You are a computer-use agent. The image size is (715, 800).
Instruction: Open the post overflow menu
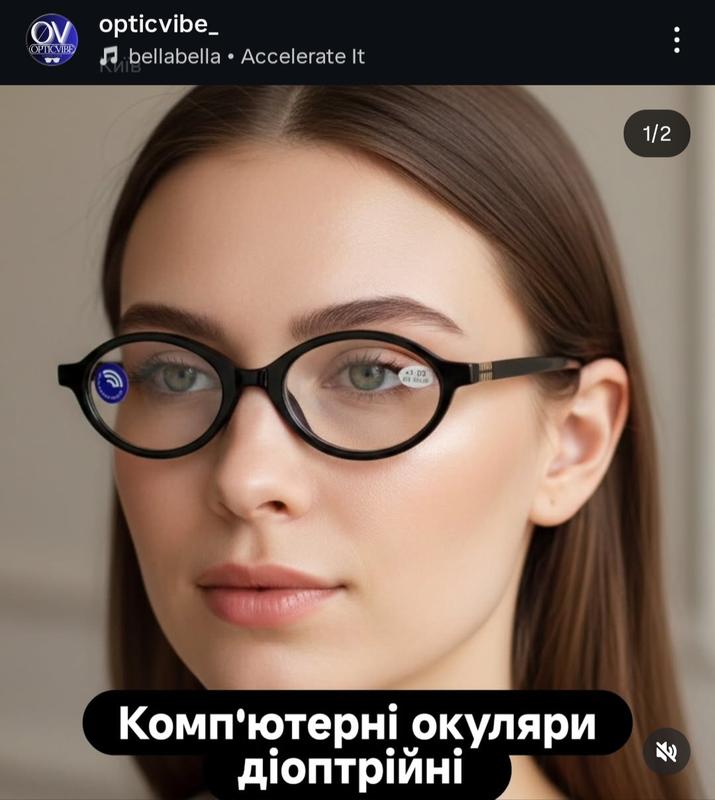pyautogui.click(x=677, y=40)
